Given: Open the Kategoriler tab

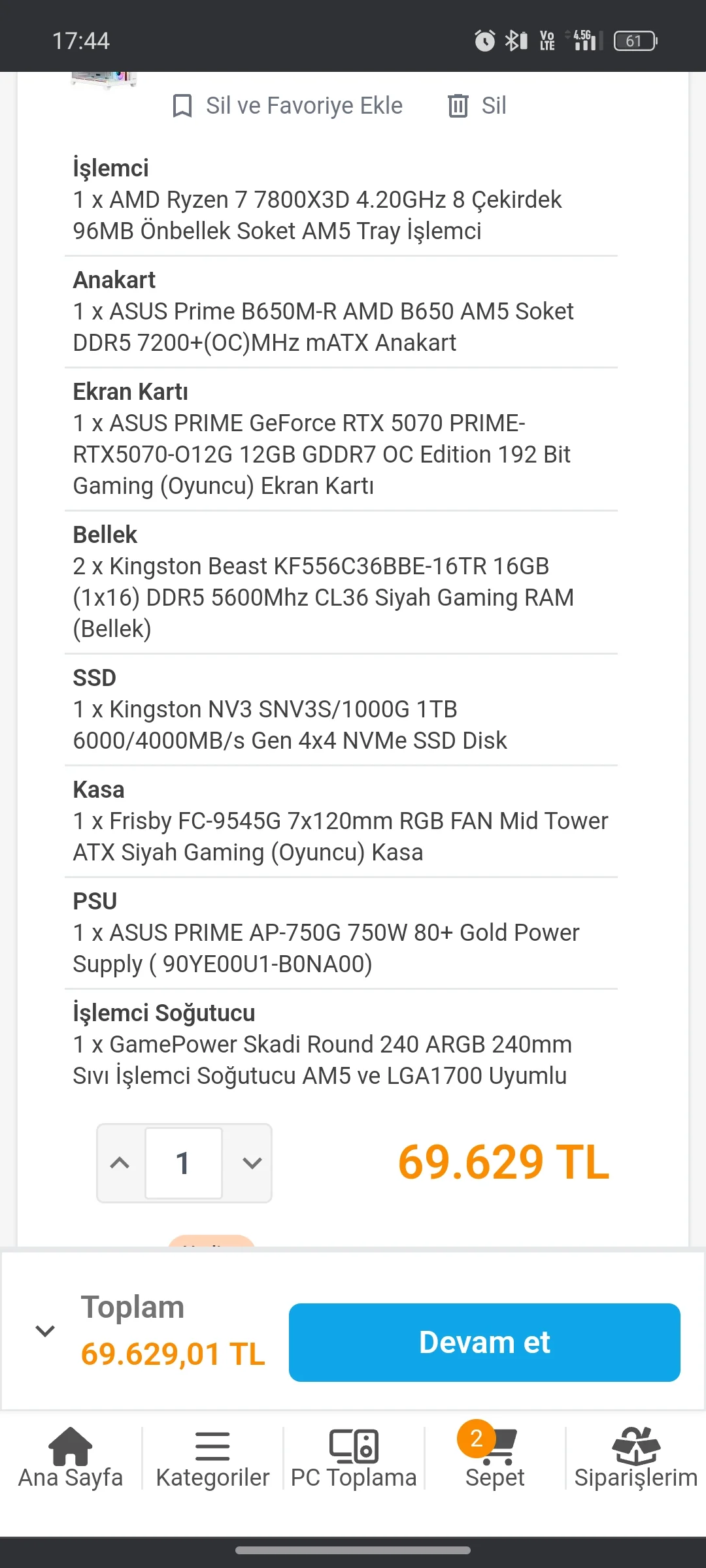Looking at the screenshot, I should (212, 1458).
